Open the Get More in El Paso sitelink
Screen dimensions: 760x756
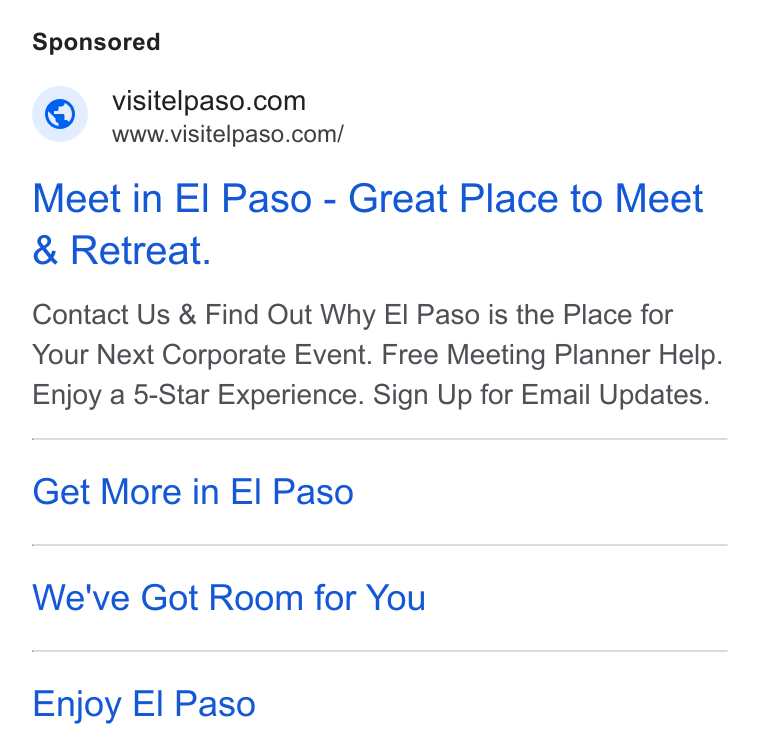point(193,492)
